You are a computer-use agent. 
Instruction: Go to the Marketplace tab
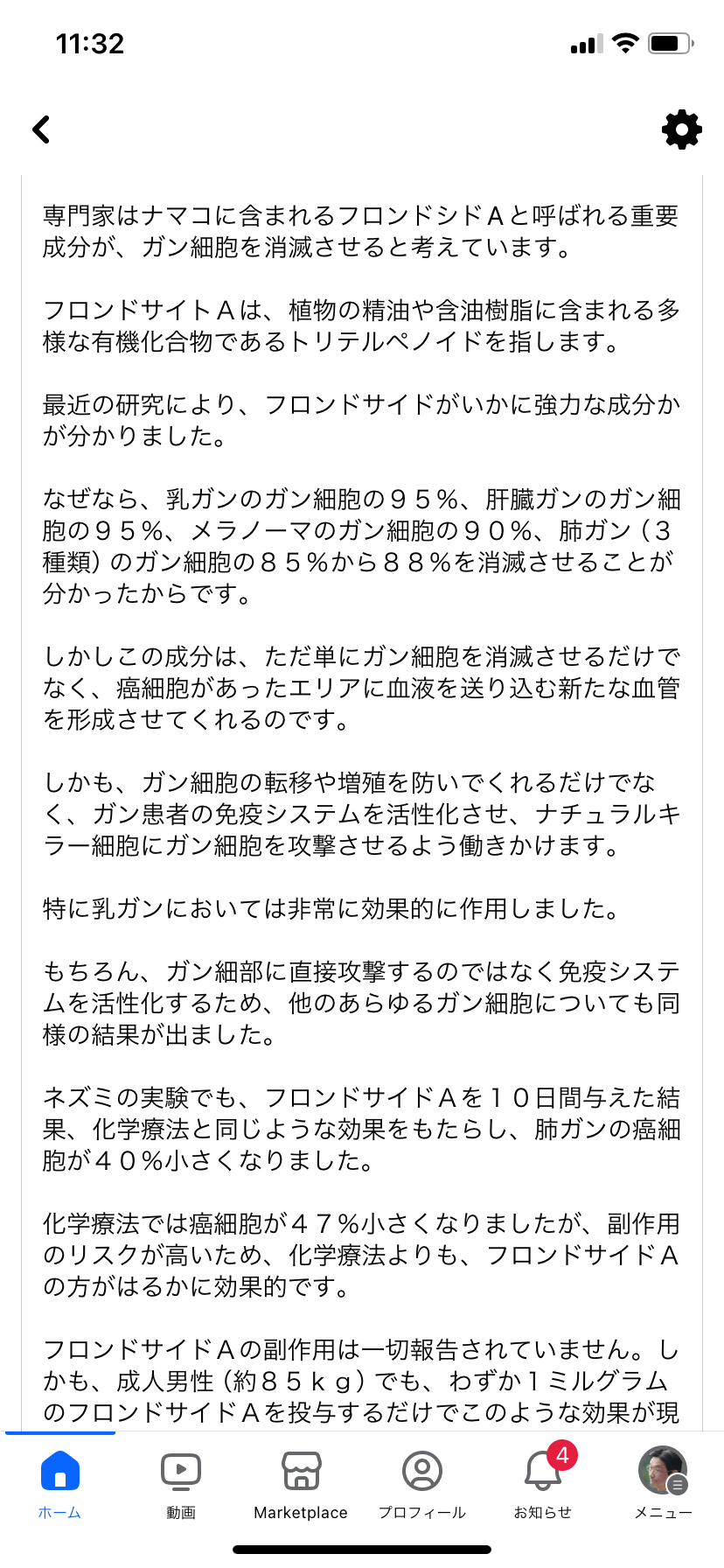301,1482
